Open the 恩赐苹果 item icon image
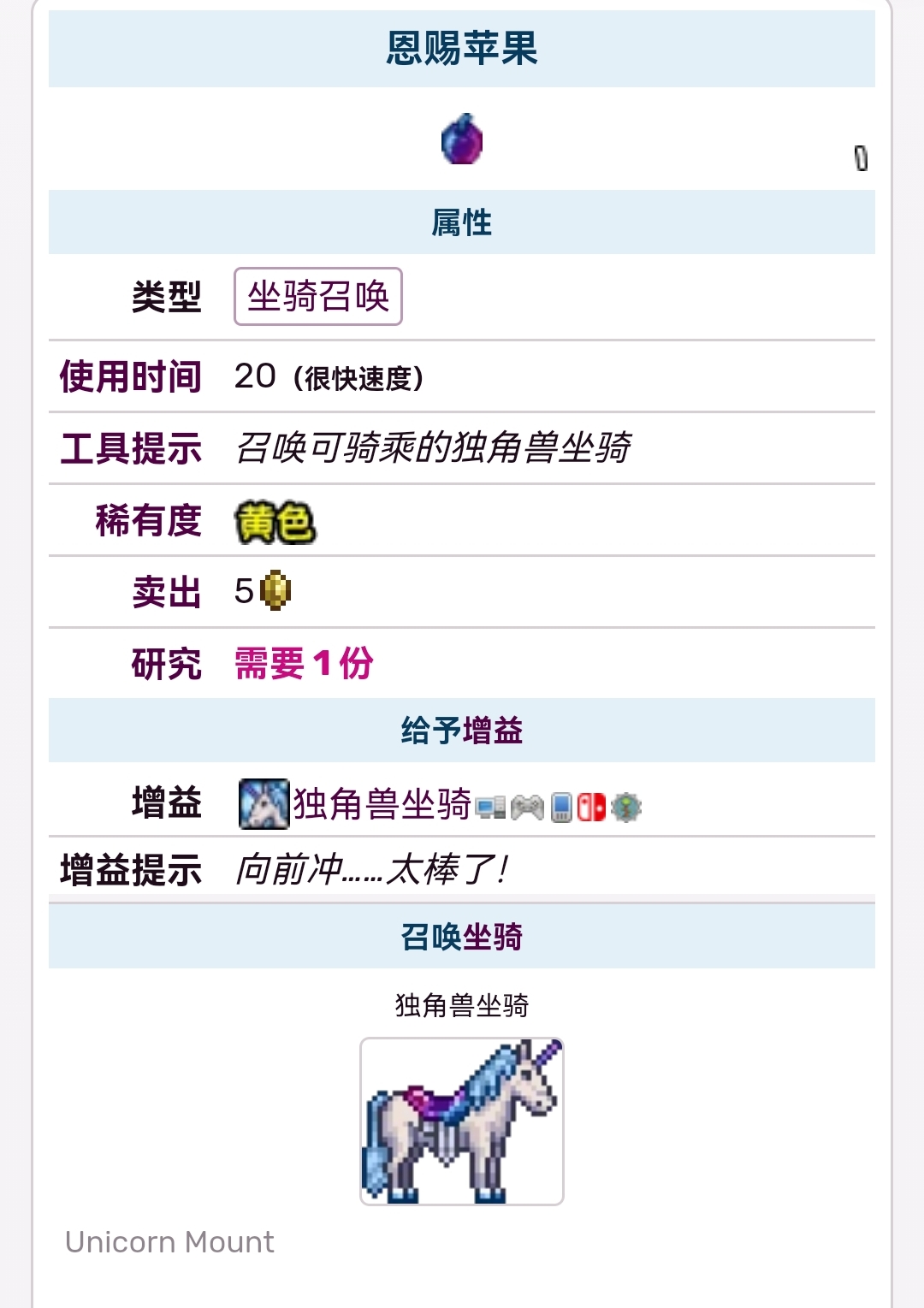The height and width of the screenshot is (1308, 924). (462, 139)
